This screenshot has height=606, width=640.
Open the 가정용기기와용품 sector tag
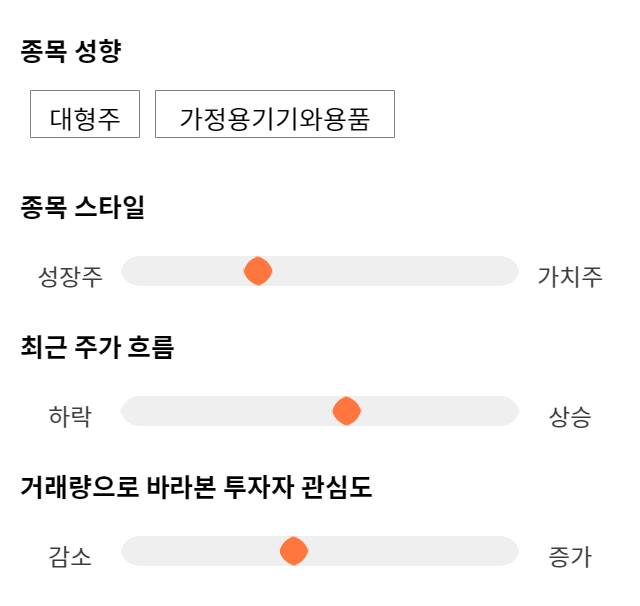coord(275,114)
